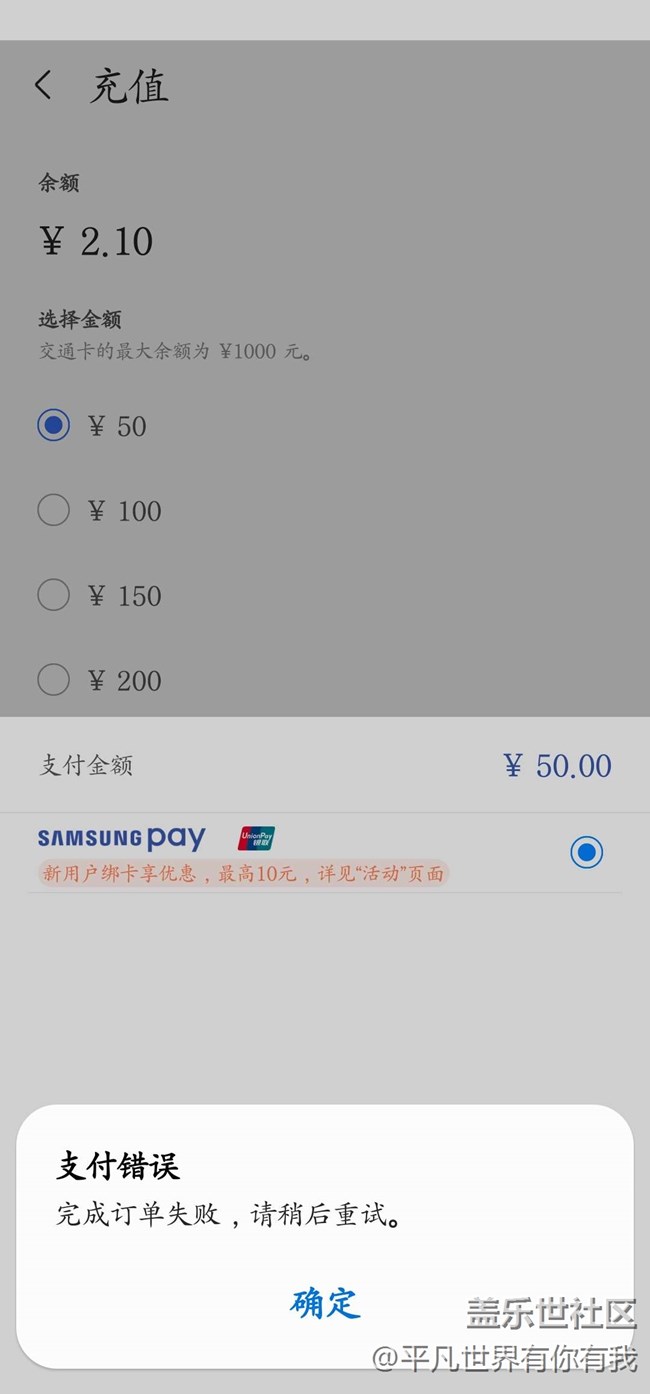Tap 确定 to dismiss the payment error
This screenshot has width=650, height=1394.
tap(325, 1303)
